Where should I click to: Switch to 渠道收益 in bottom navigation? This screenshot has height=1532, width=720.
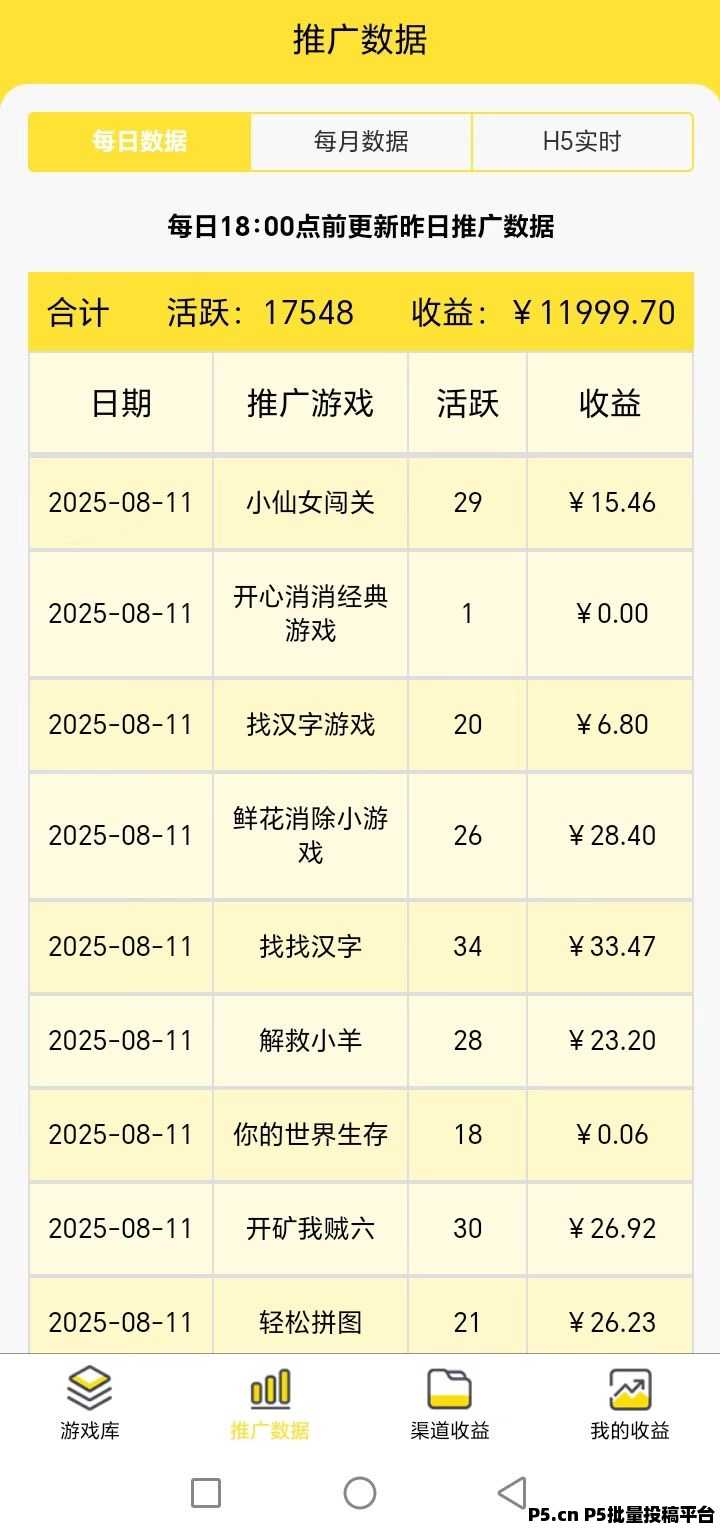coord(450,1404)
